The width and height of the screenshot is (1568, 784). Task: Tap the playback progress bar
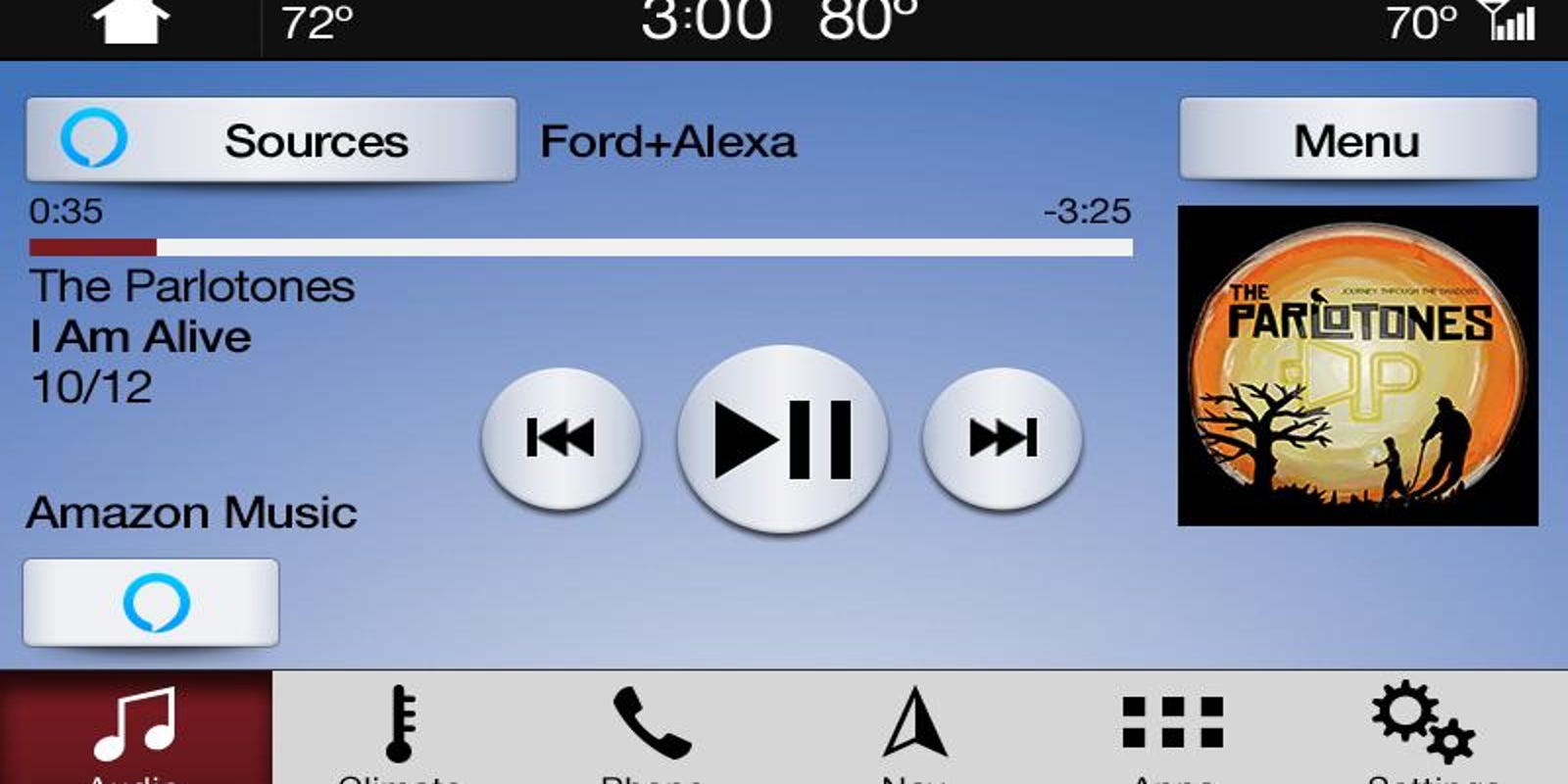[580, 248]
